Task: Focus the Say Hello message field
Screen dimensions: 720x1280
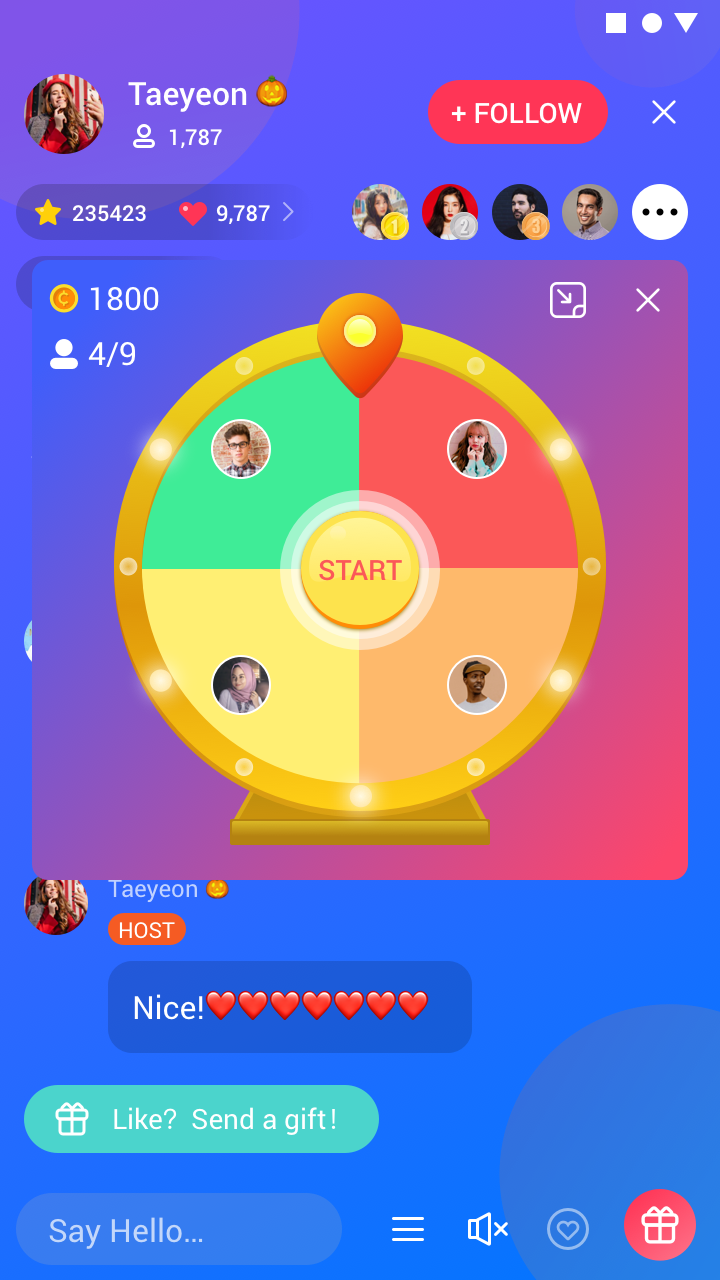Action: [x=178, y=1229]
